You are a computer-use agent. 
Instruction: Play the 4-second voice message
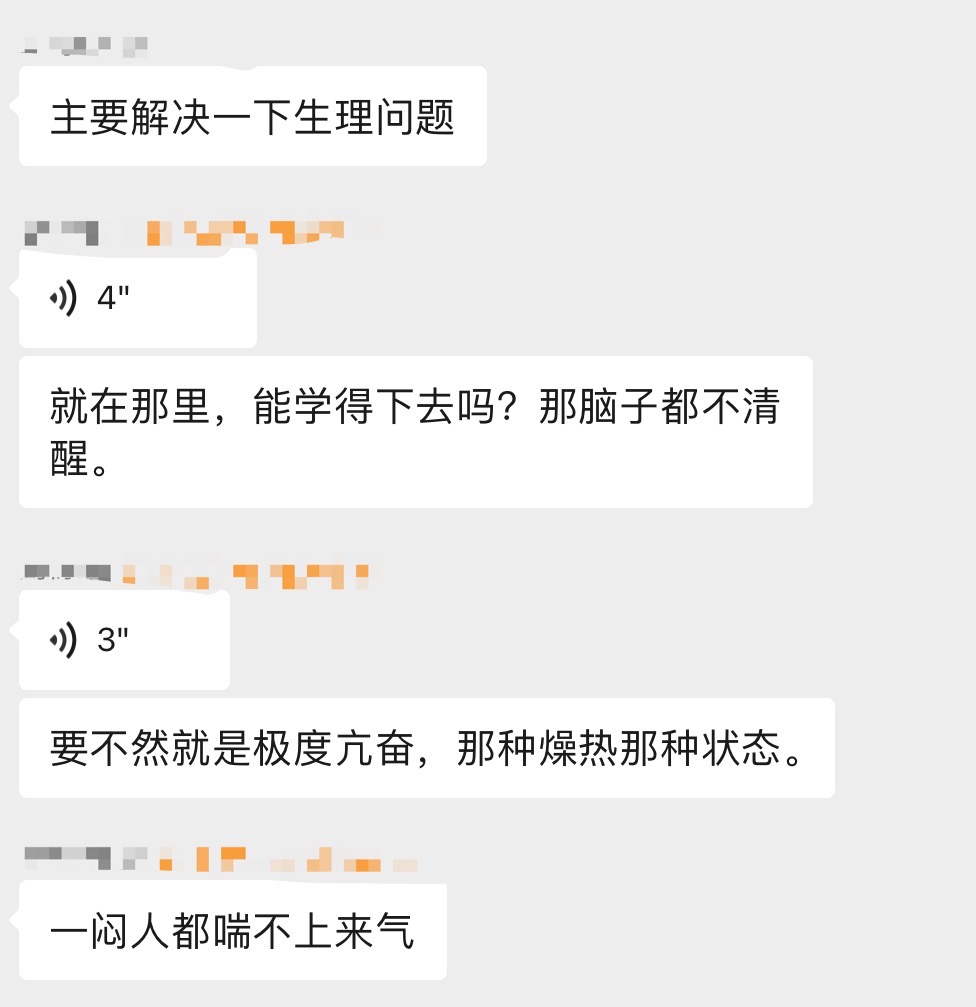pyautogui.click(x=137, y=298)
